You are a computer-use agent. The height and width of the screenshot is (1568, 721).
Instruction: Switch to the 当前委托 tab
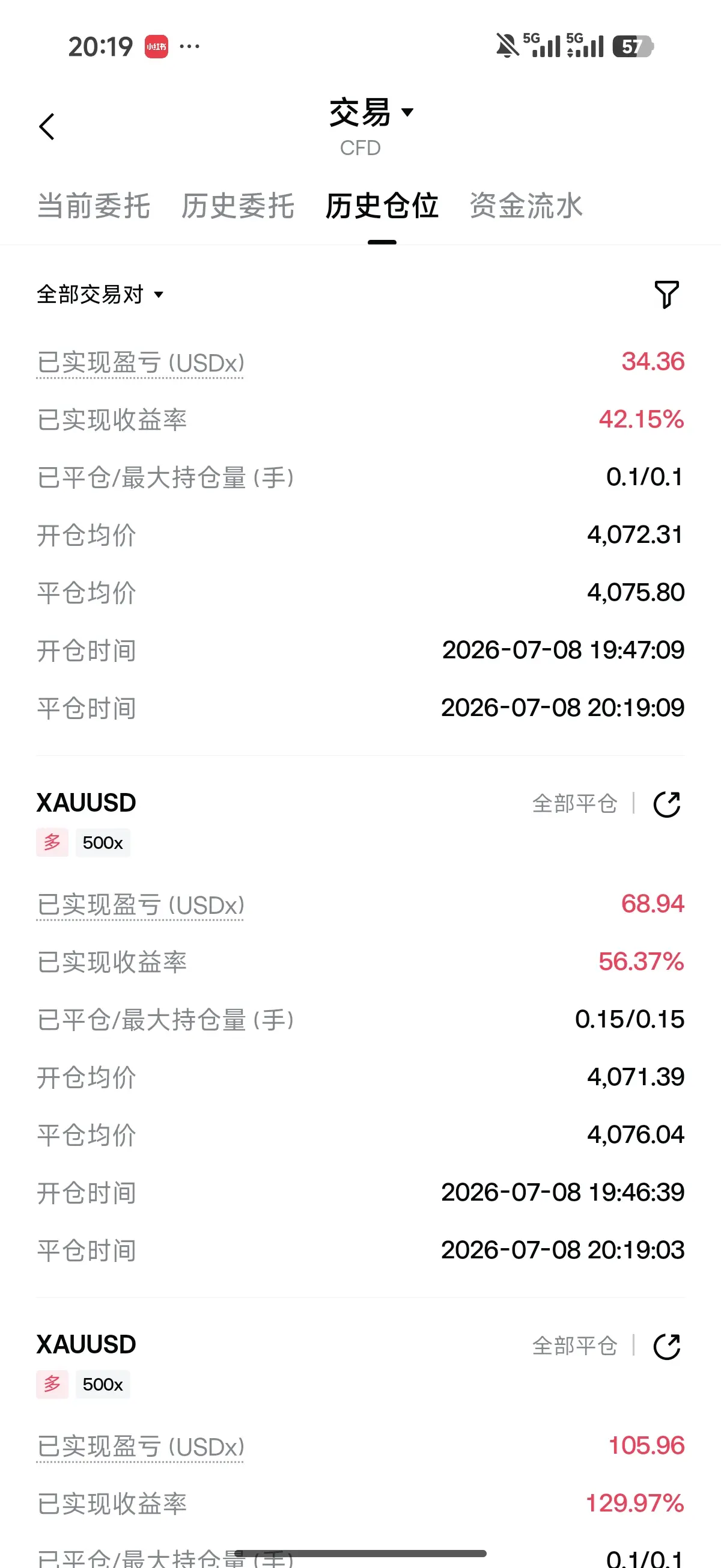click(94, 206)
